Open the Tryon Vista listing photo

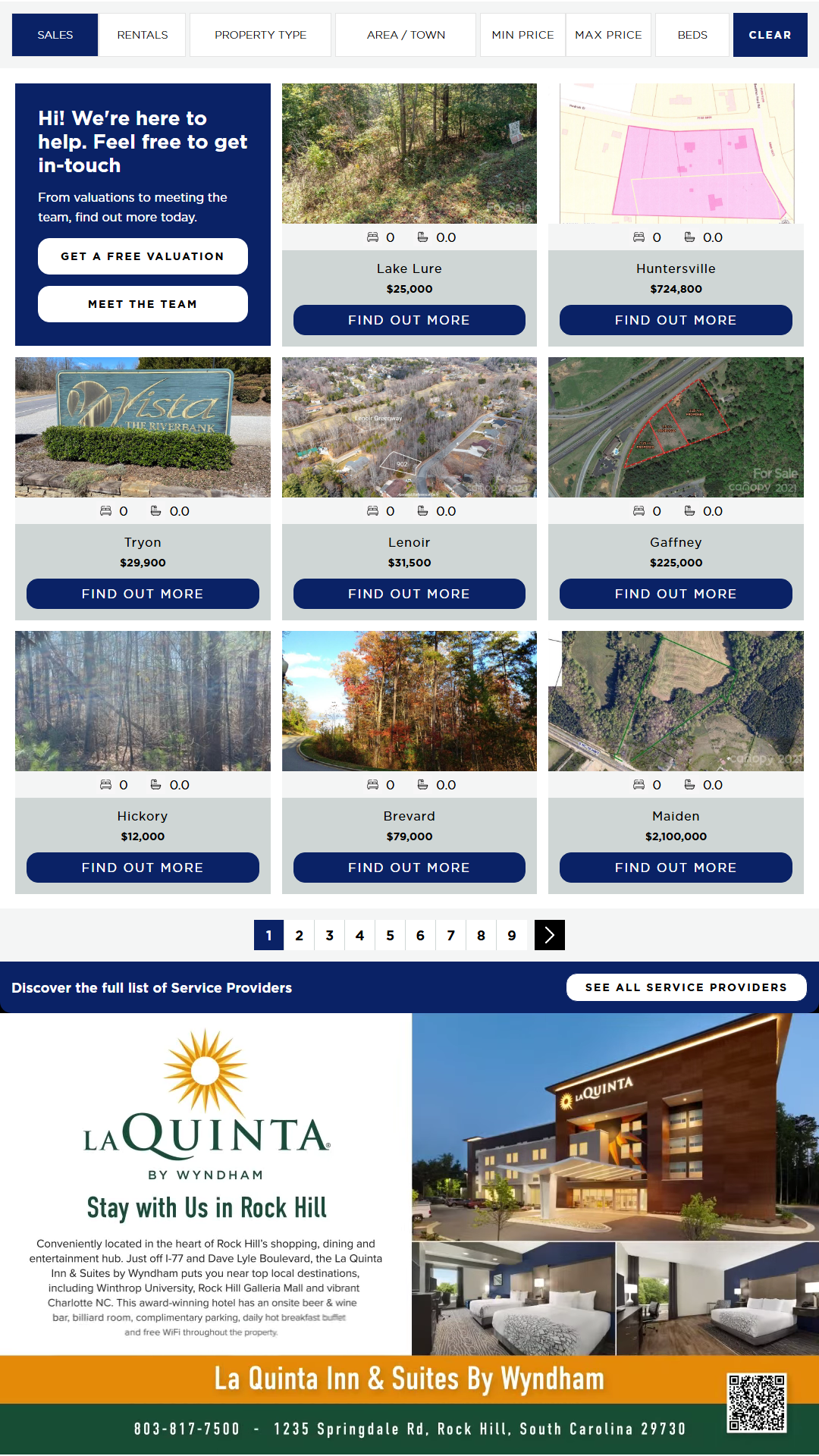[143, 427]
